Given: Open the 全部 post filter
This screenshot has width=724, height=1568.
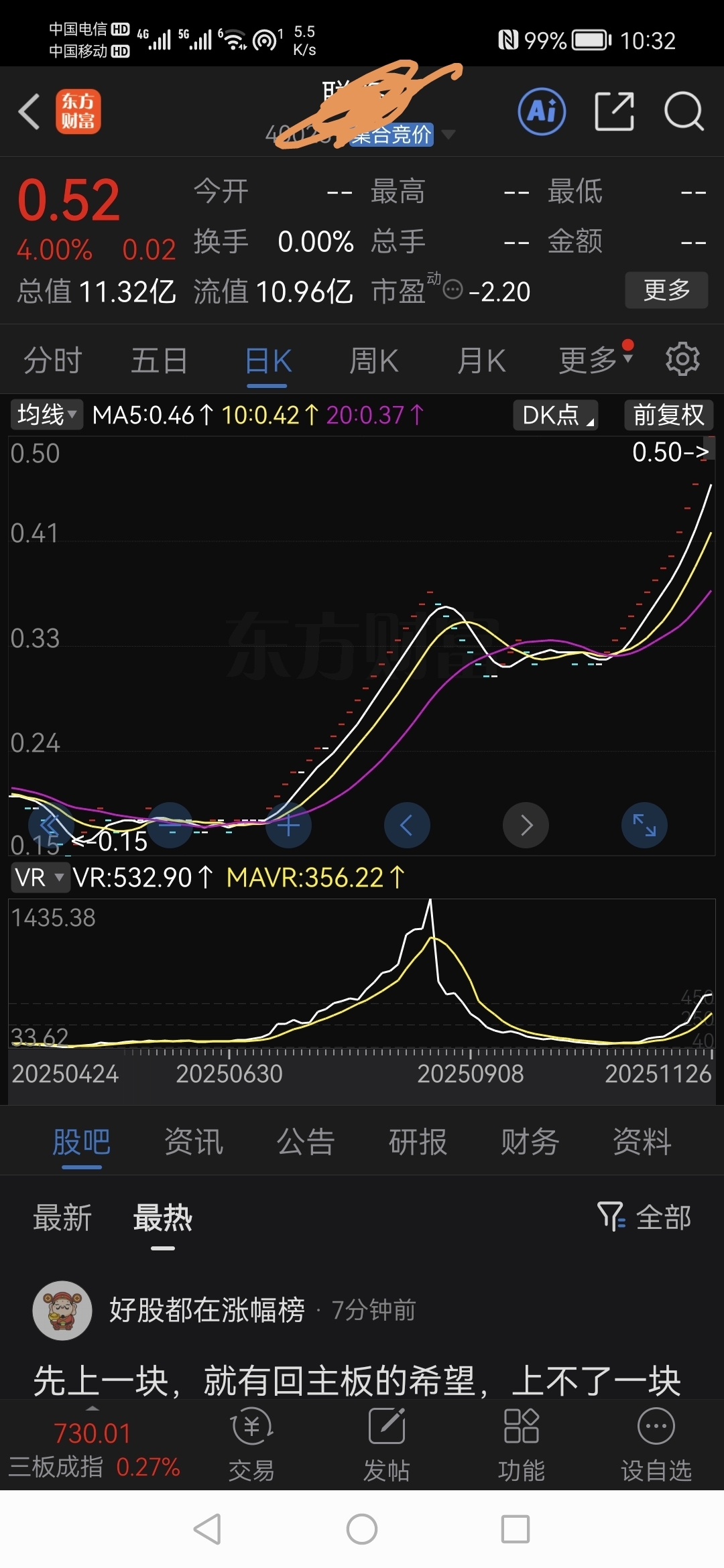Looking at the screenshot, I should [x=645, y=1217].
